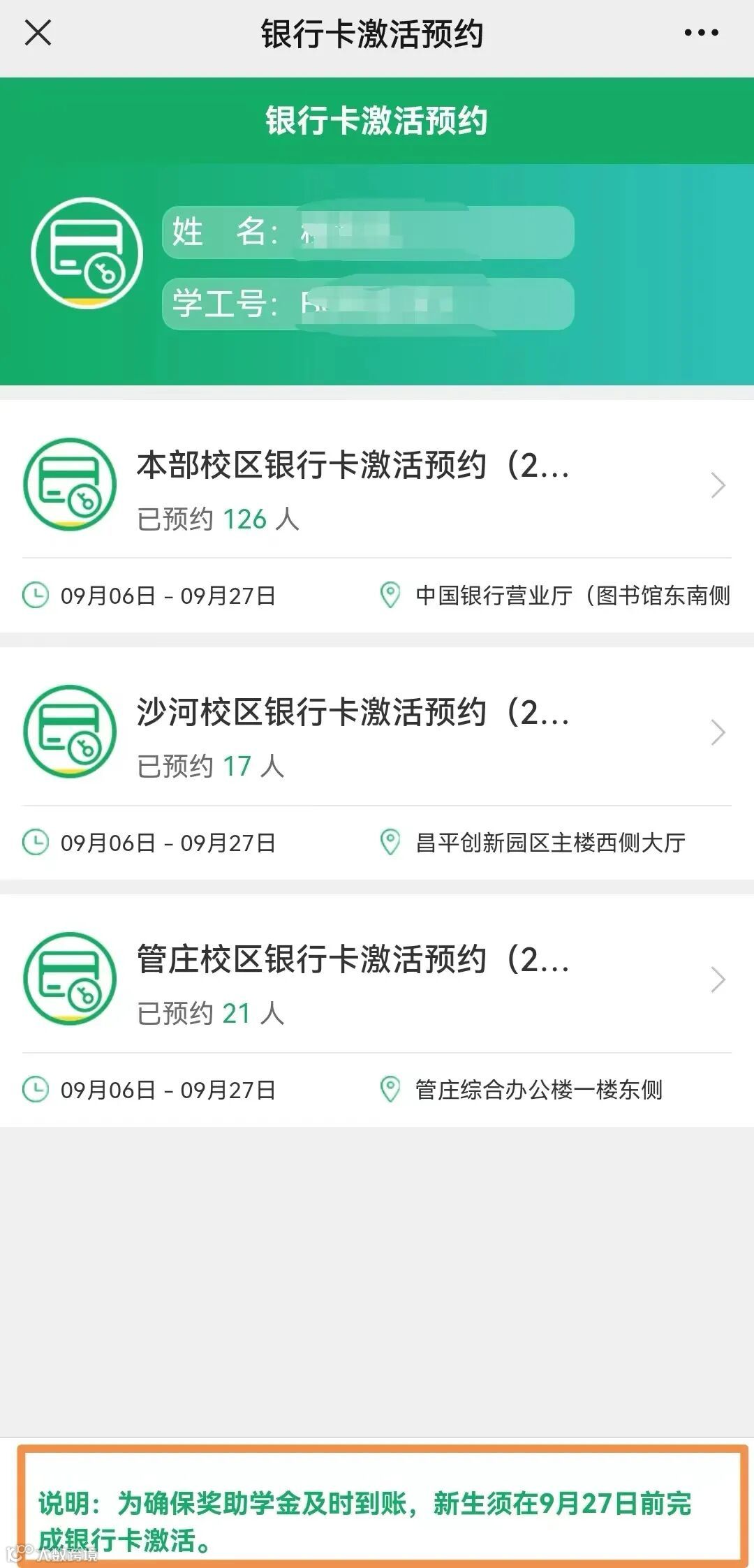The width and height of the screenshot is (754, 1568).
Task: Open 本部校区银行卡激活预约 appointment
Action: pyautogui.click(x=377, y=516)
